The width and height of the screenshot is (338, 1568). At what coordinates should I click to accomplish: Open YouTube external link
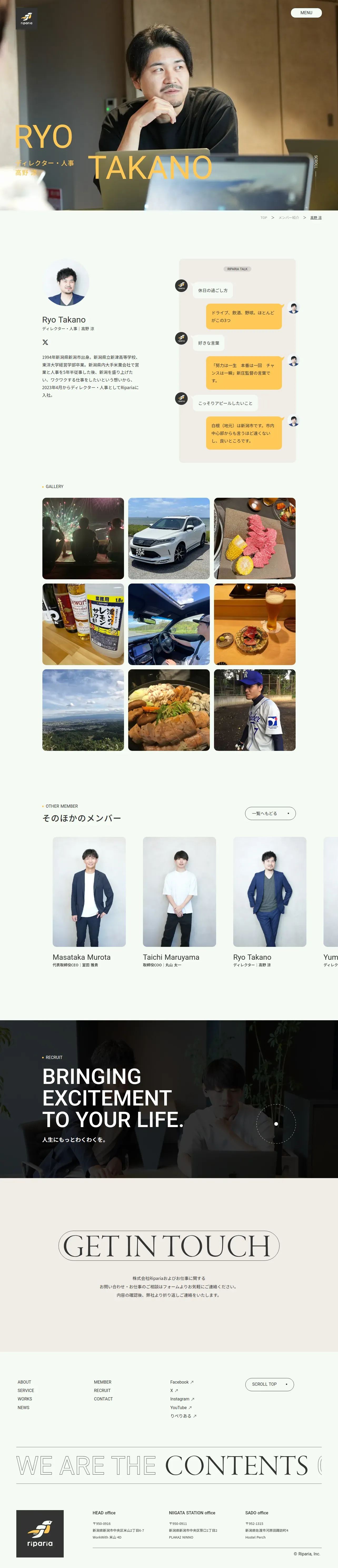click(181, 1407)
